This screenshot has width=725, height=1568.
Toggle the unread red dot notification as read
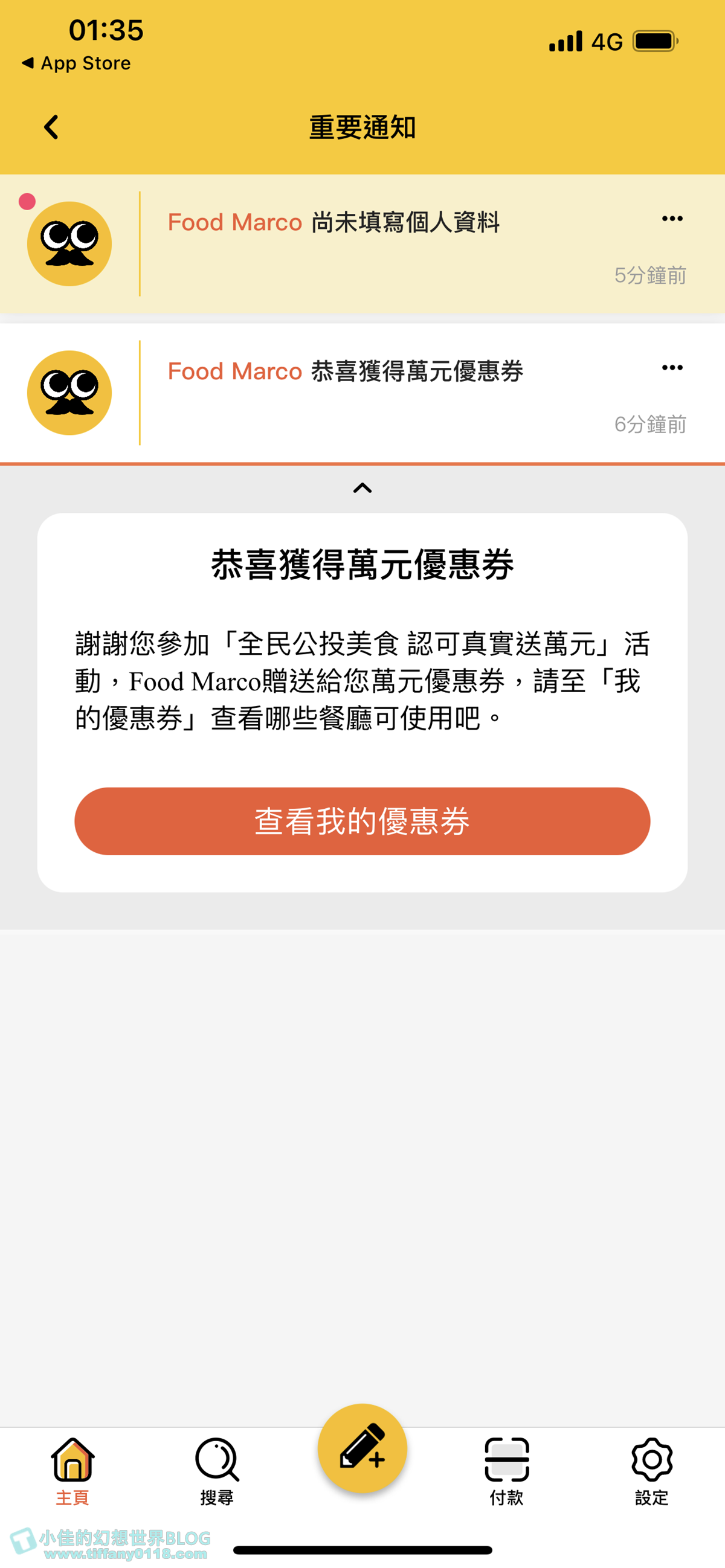point(25,201)
